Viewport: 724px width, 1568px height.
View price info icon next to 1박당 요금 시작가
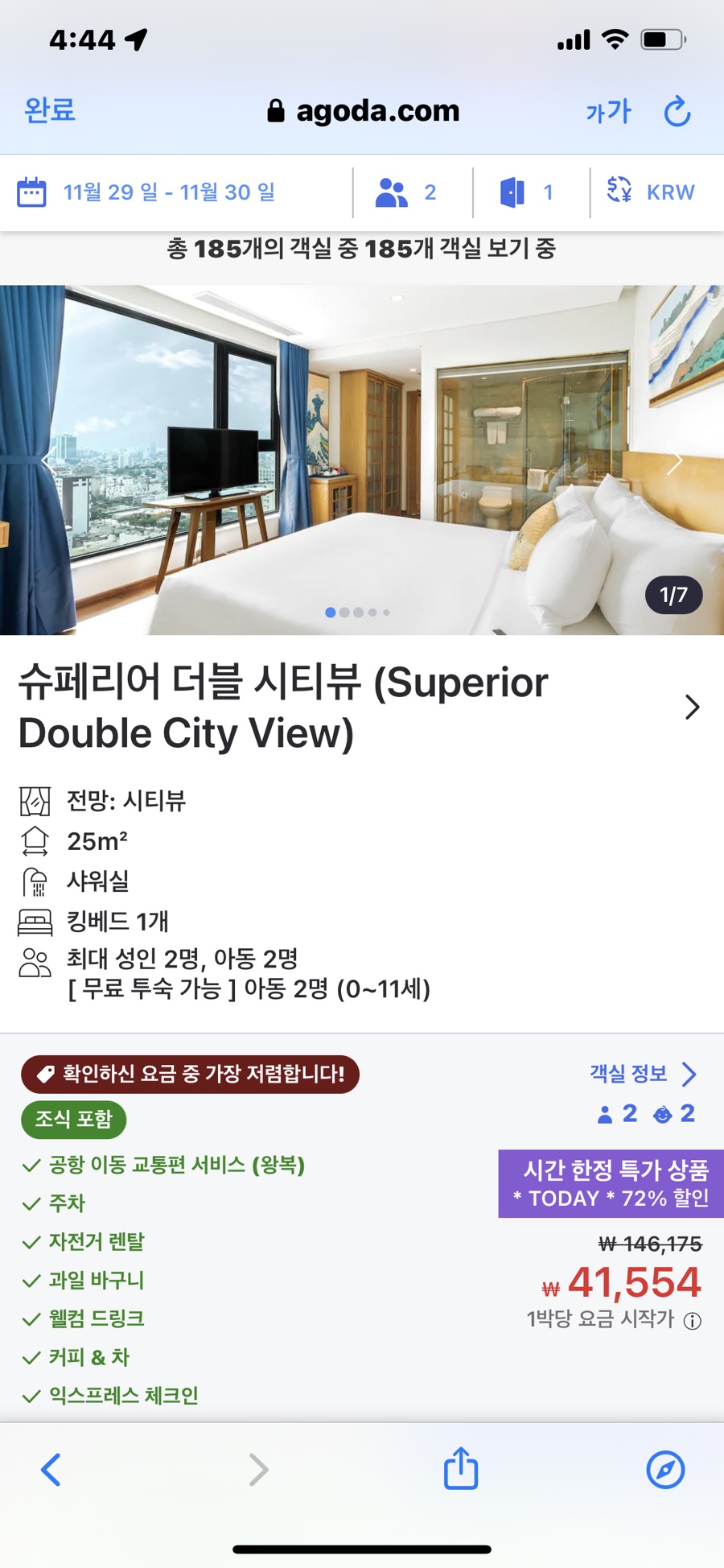[693, 1321]
